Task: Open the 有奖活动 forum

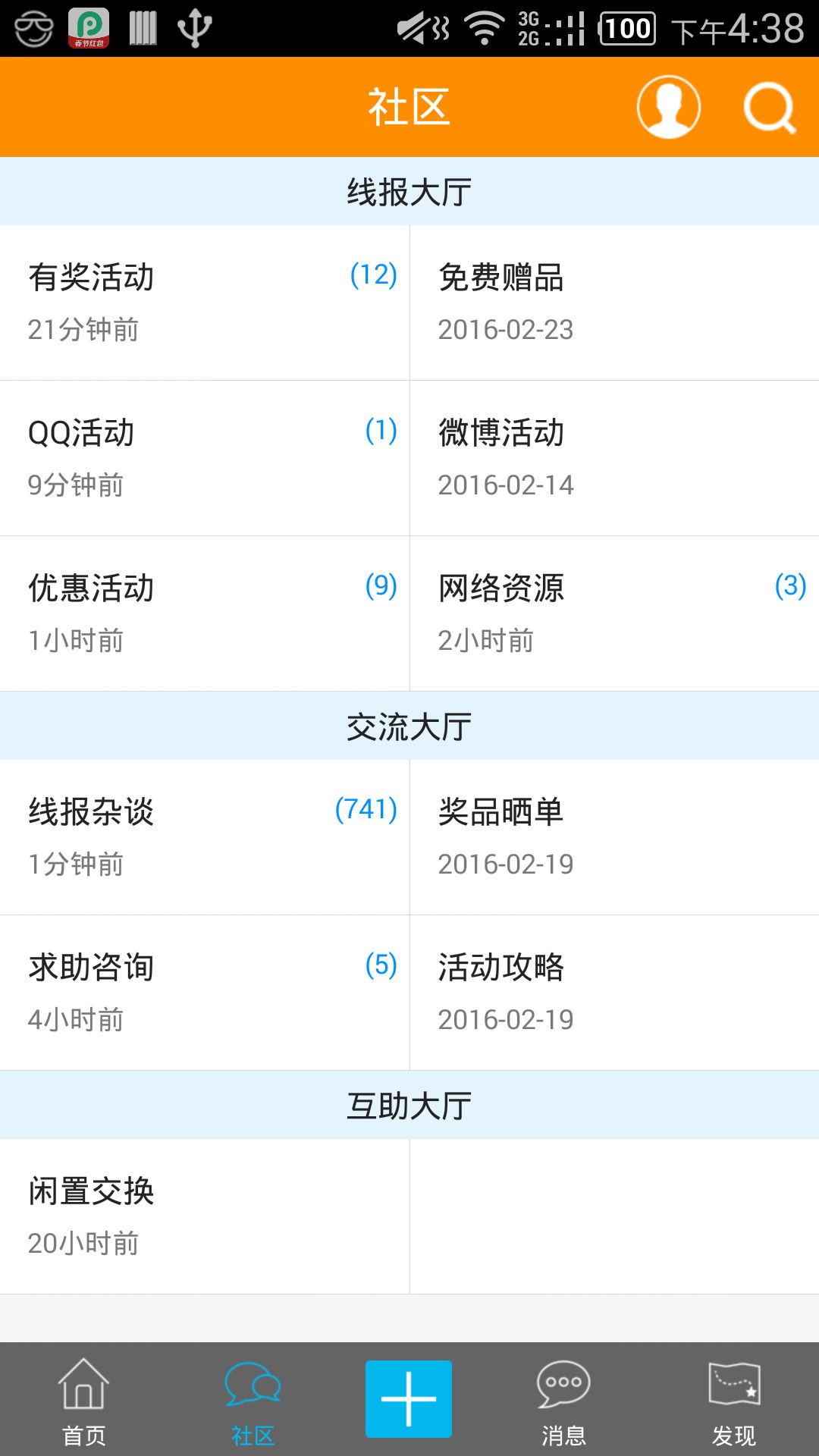Action: pyautogui.click(x=205, y=302)
